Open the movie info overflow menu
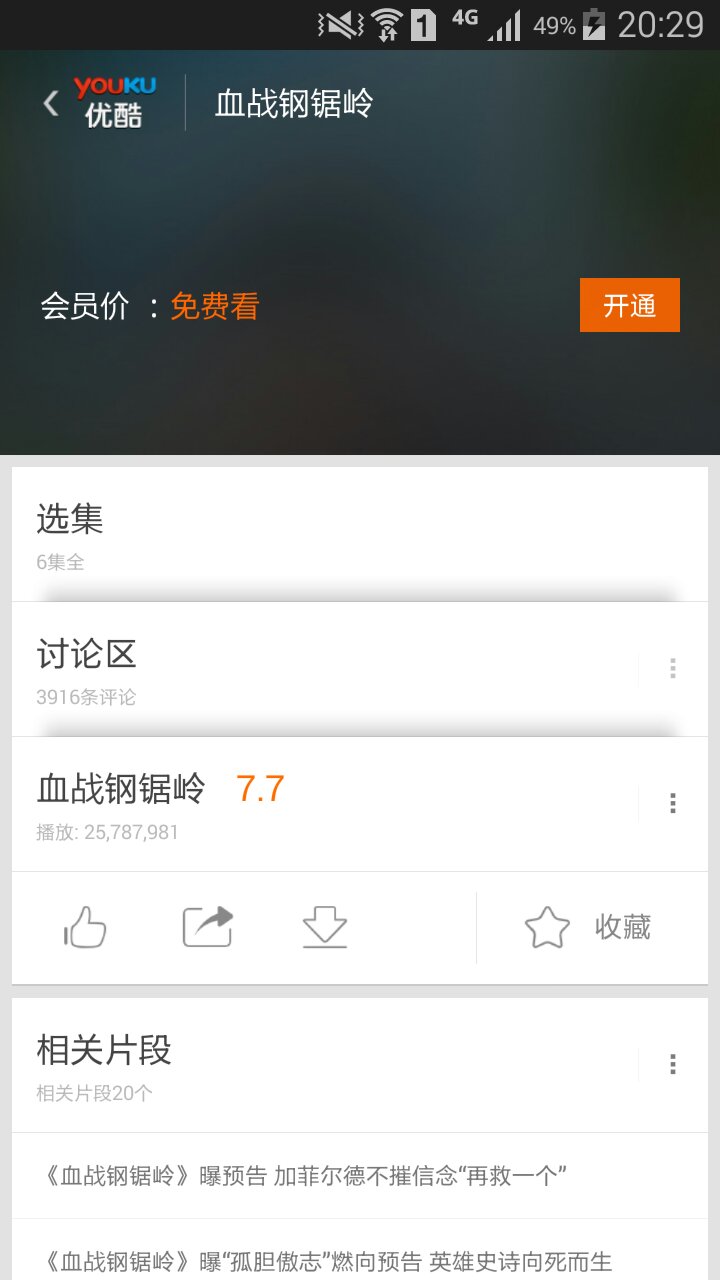 tap(673, 803)
